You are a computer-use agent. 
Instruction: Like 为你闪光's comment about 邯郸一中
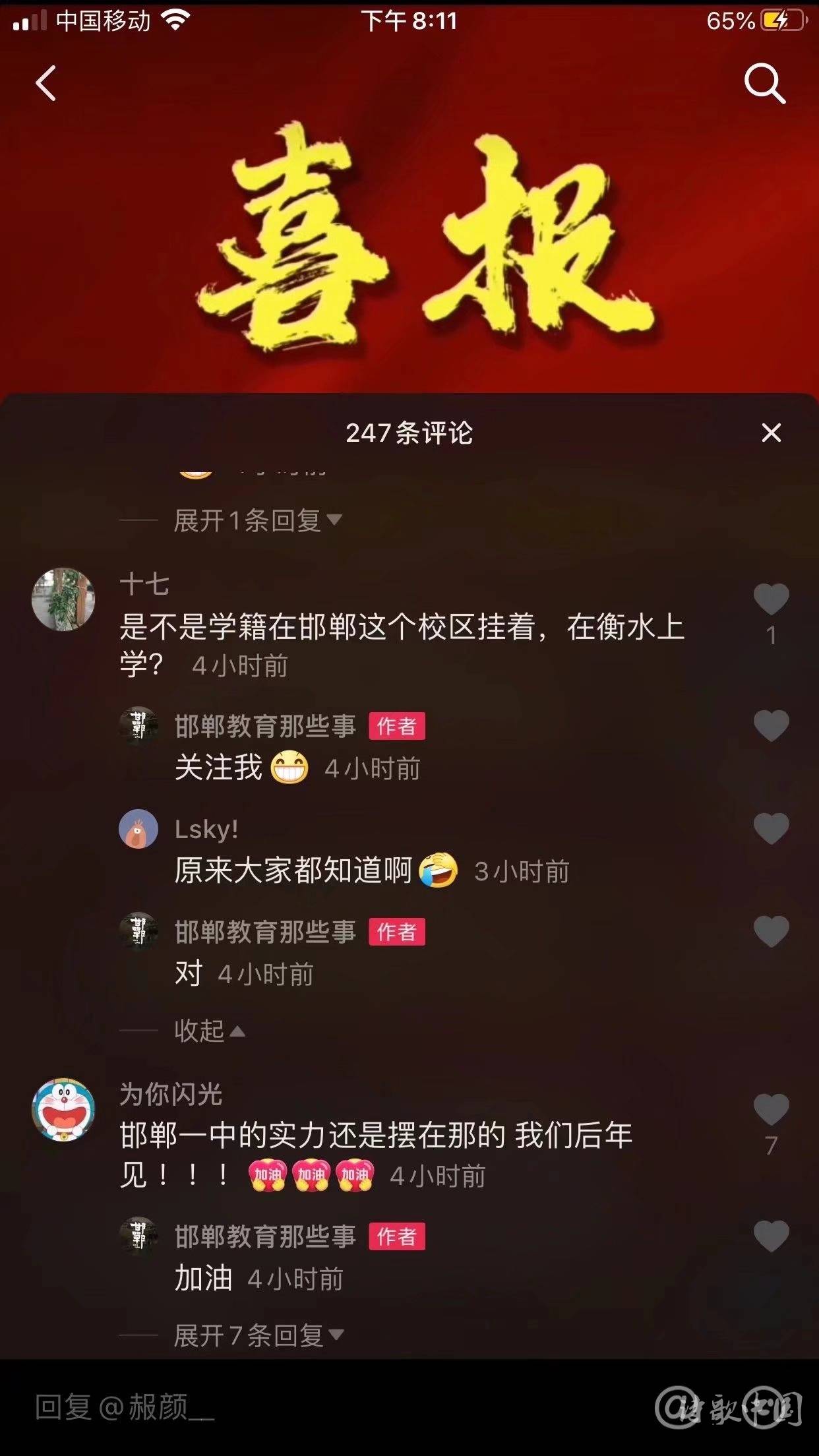(x=771, y=1110)
